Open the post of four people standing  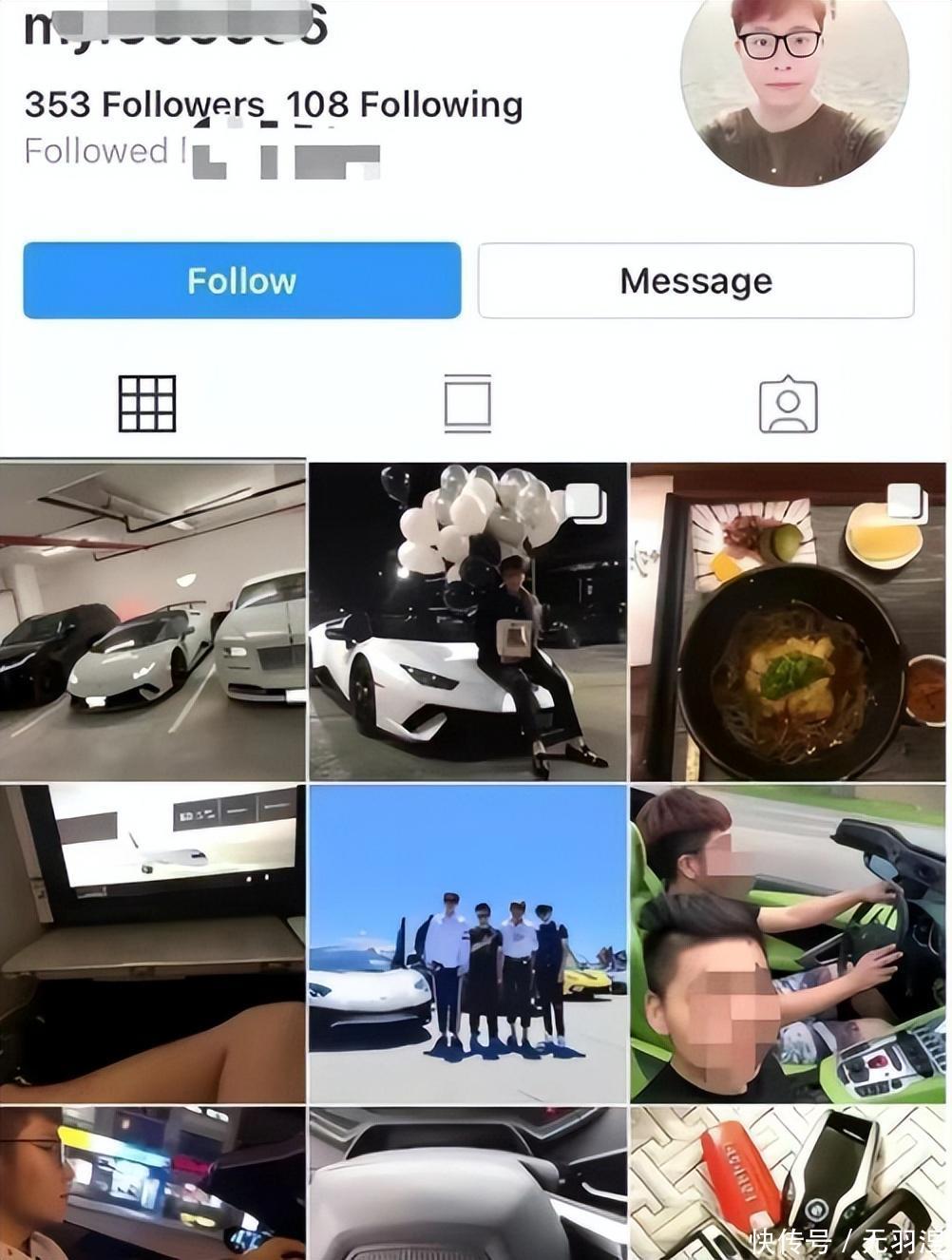point(467,943)
